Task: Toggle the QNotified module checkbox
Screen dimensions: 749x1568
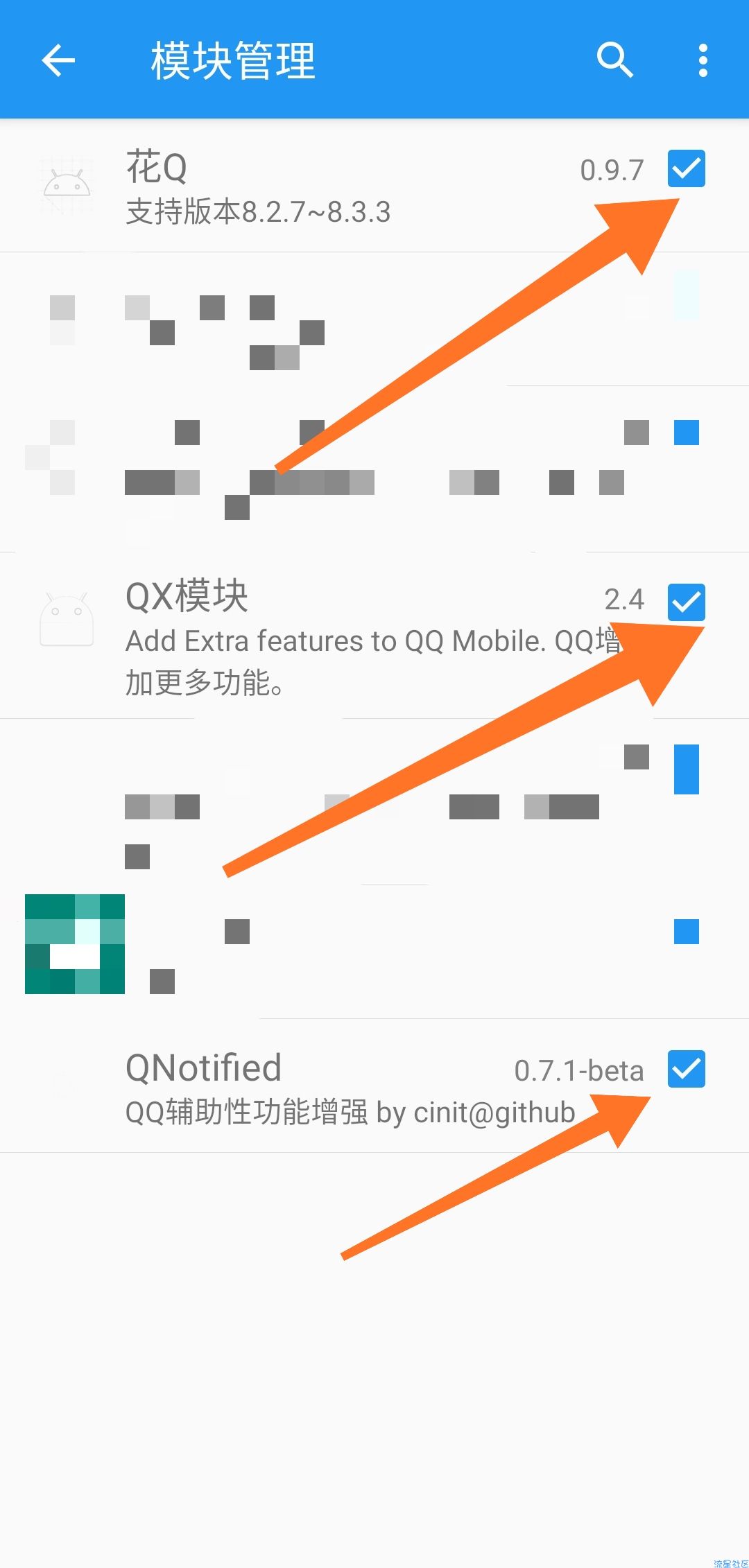Action: (686, 1069)
